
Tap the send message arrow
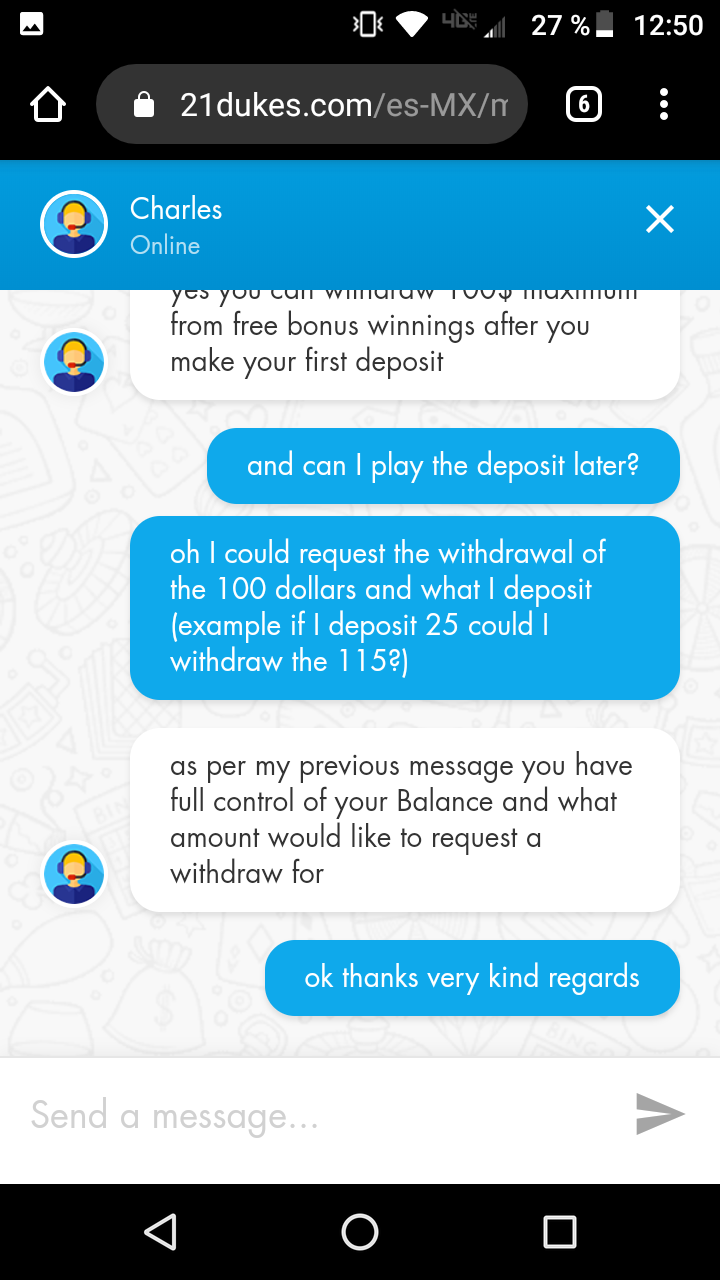pos(660,1114)
